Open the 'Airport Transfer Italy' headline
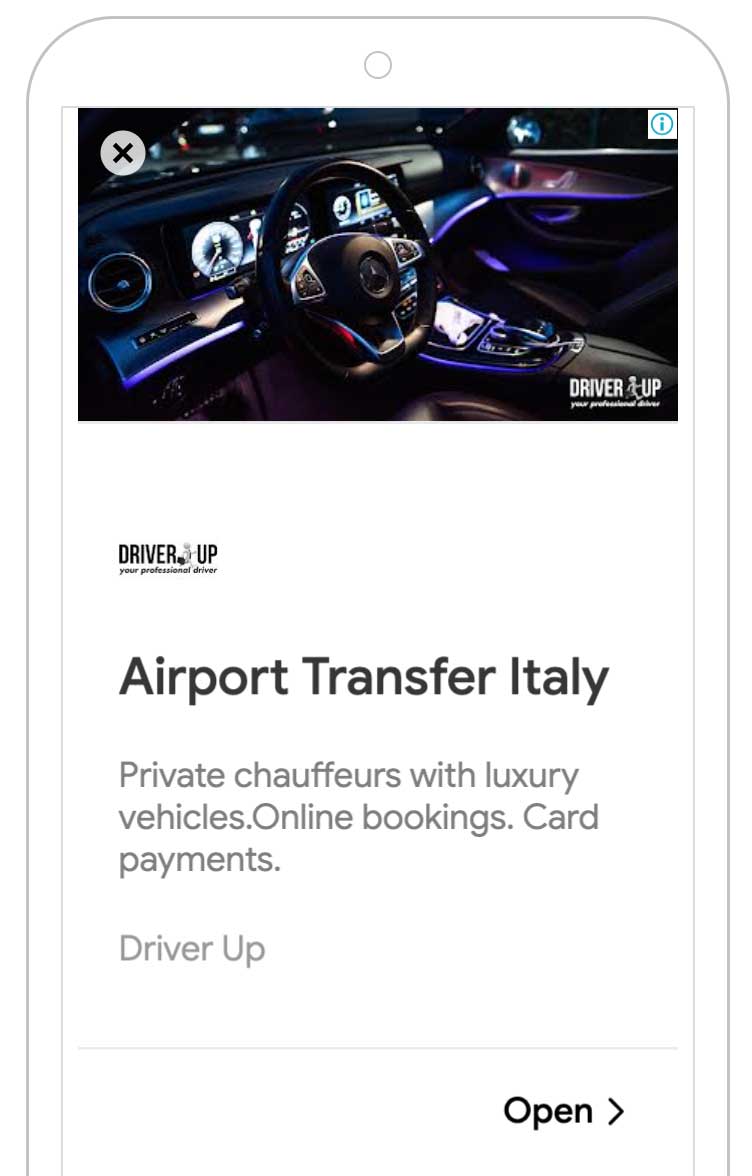 tap(364, 677)
